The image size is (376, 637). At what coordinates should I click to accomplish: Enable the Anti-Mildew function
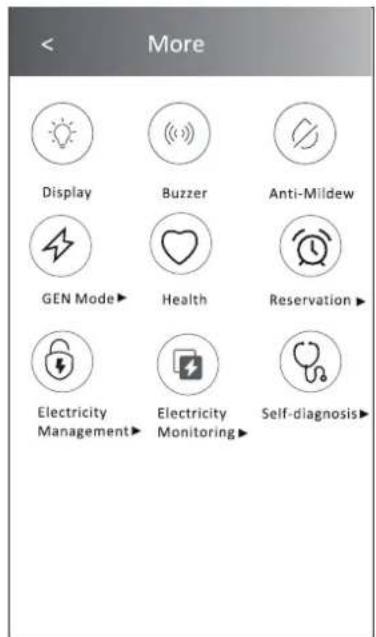(305, 133)
